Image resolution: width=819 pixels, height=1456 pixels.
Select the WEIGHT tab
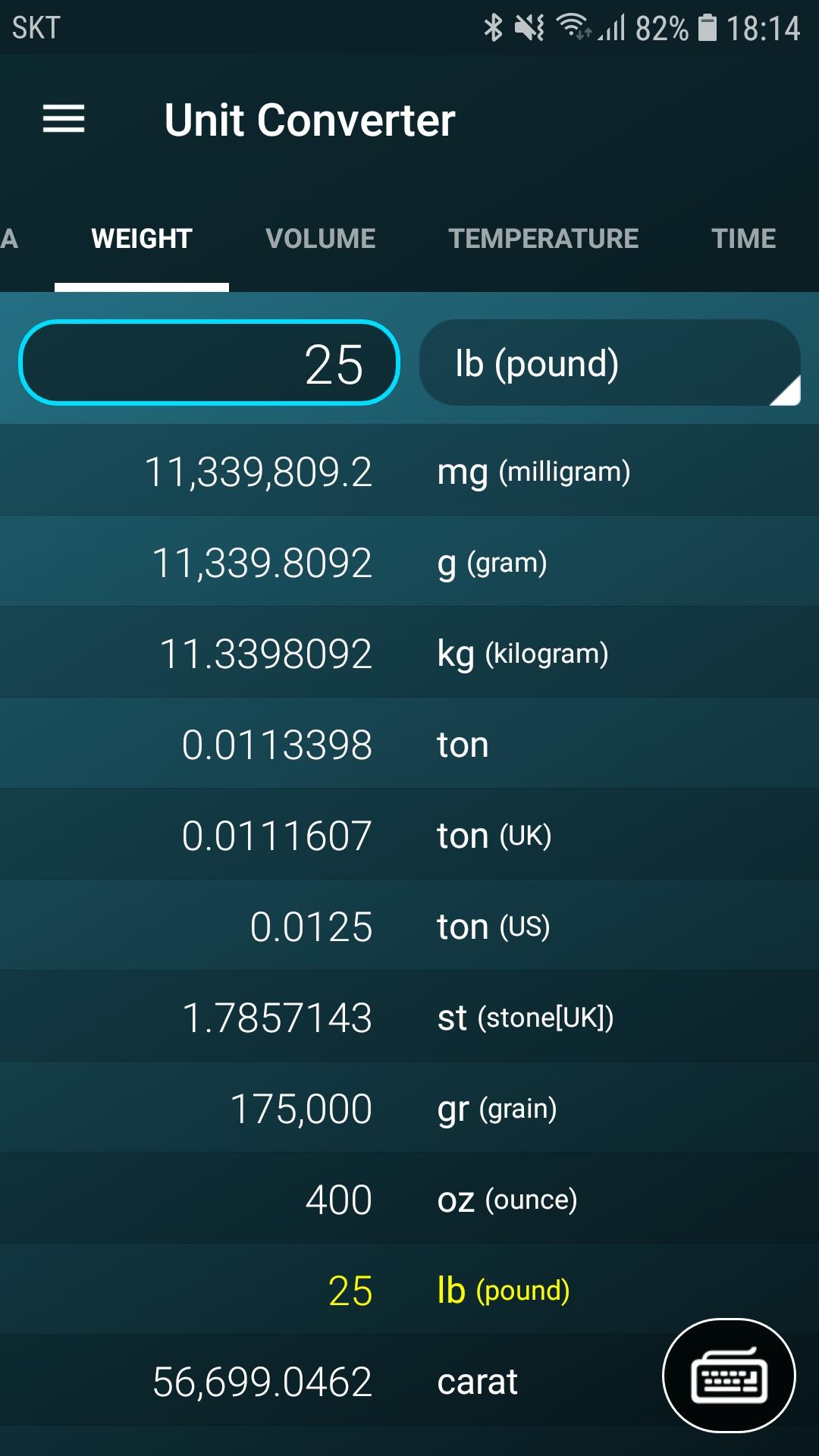(141, 237)
